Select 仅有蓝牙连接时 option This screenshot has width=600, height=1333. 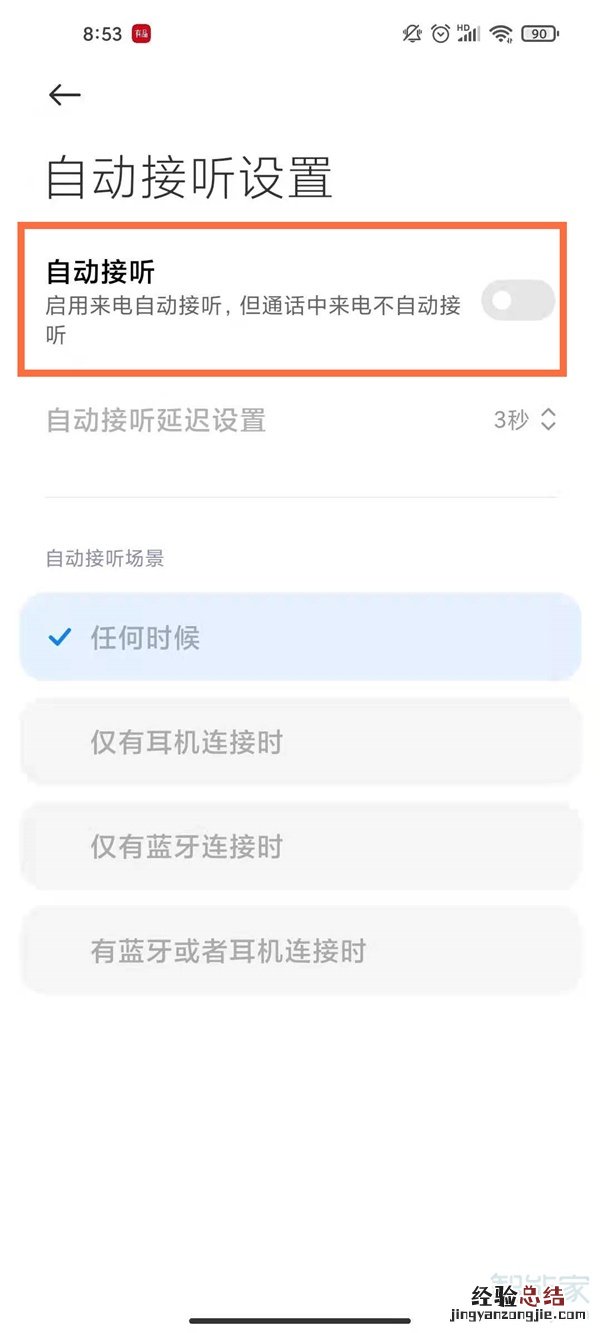pyautogui.click(x=300, y=847)
